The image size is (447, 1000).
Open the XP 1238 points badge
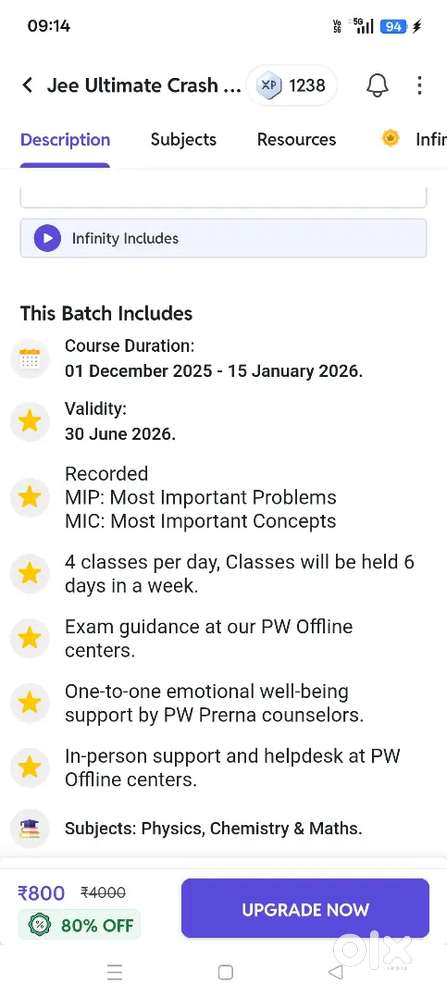[291, 85]
